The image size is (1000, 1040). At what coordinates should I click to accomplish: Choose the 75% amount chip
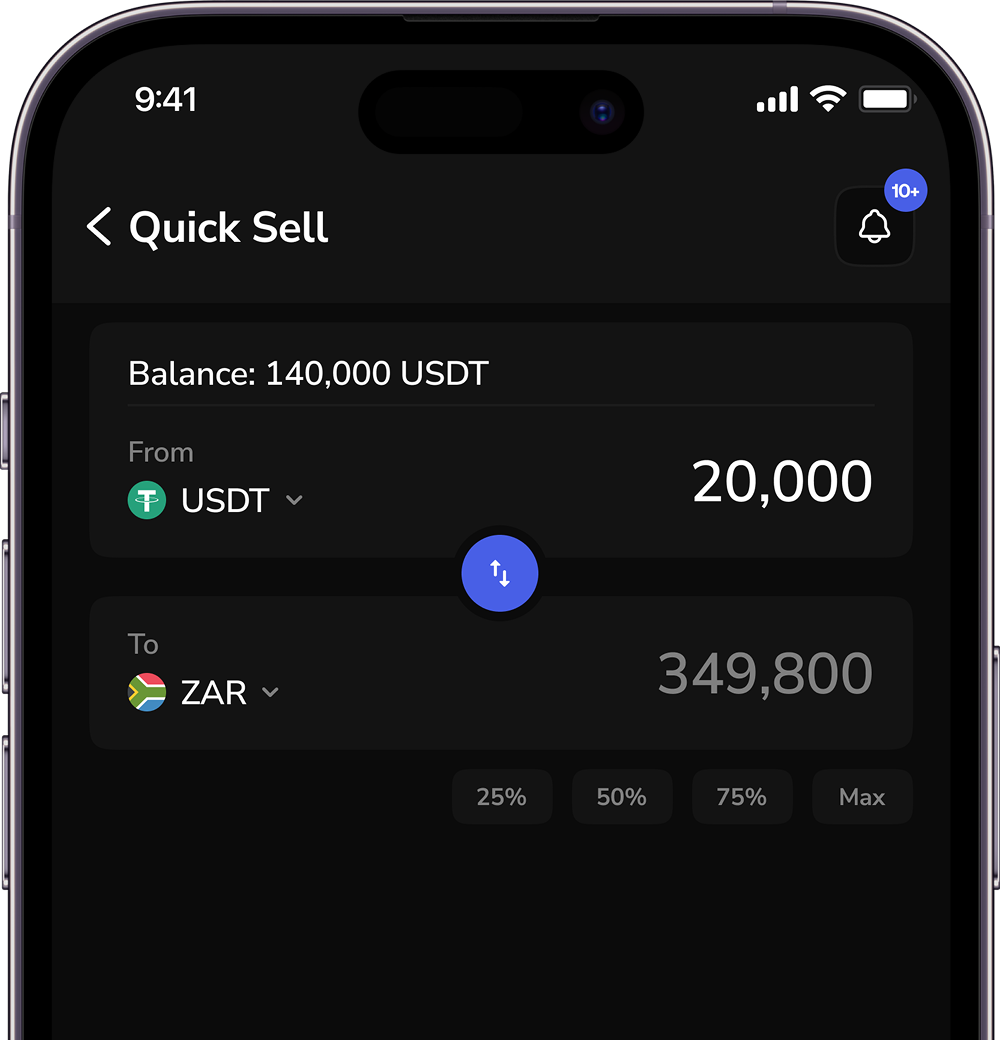(742, 797)
